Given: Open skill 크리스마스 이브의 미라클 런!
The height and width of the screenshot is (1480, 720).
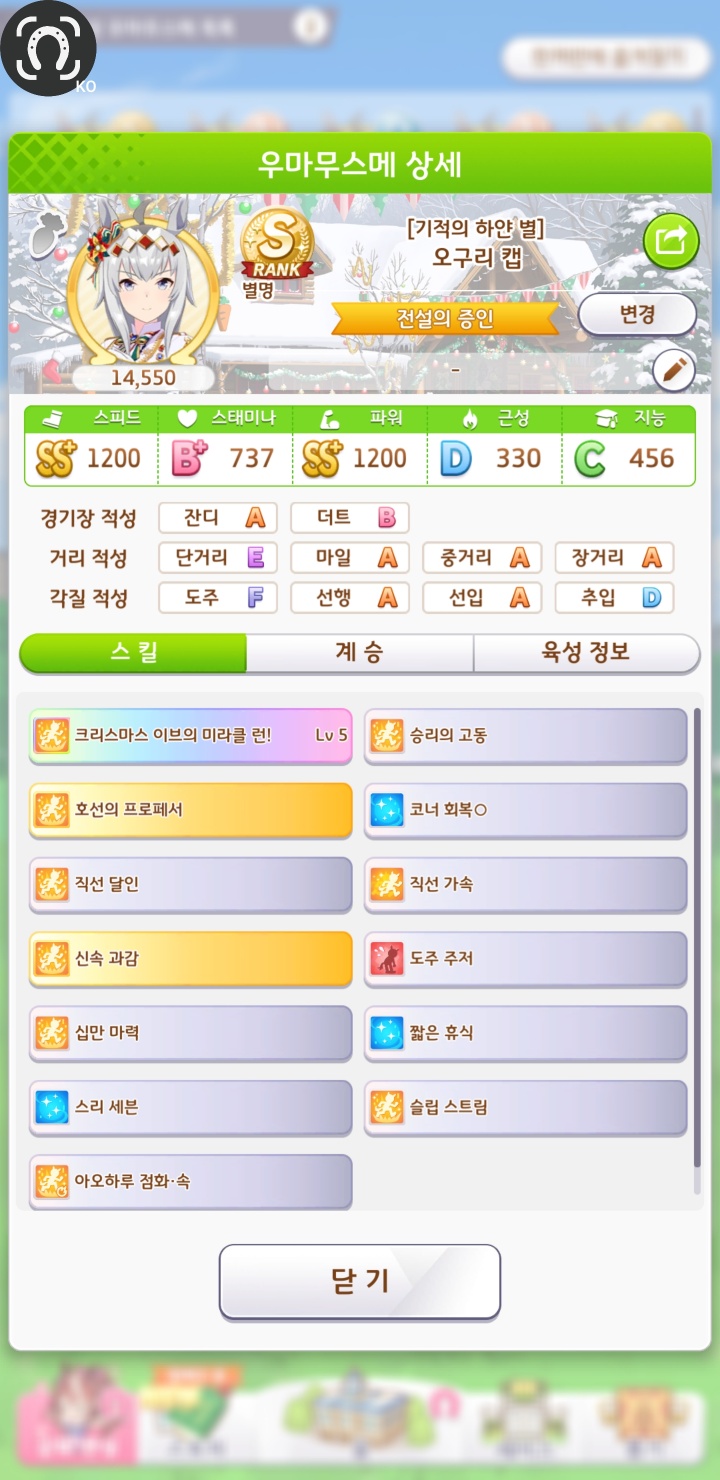Looking at the screenshot, I should 190,736.
